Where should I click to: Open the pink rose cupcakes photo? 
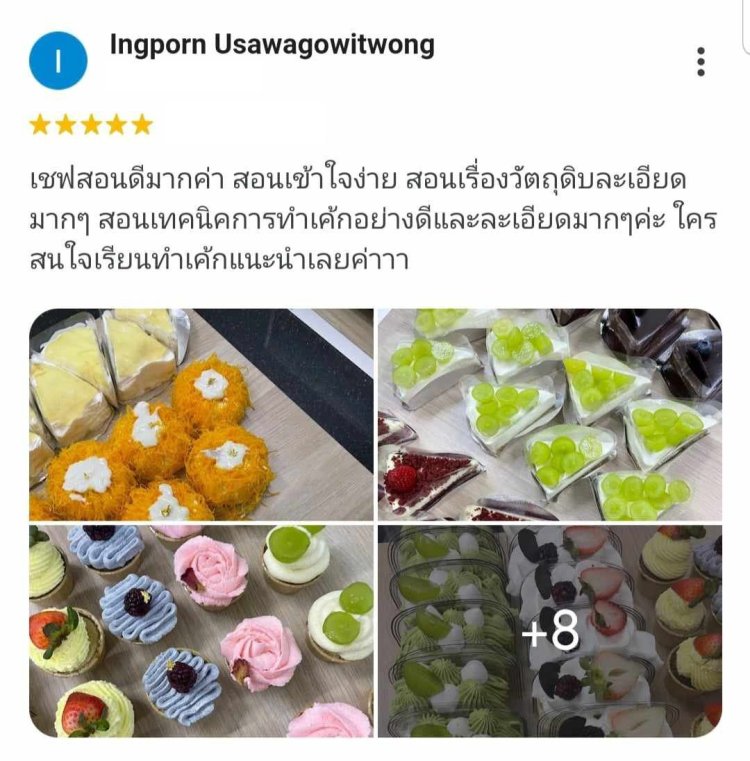point(201,631)
